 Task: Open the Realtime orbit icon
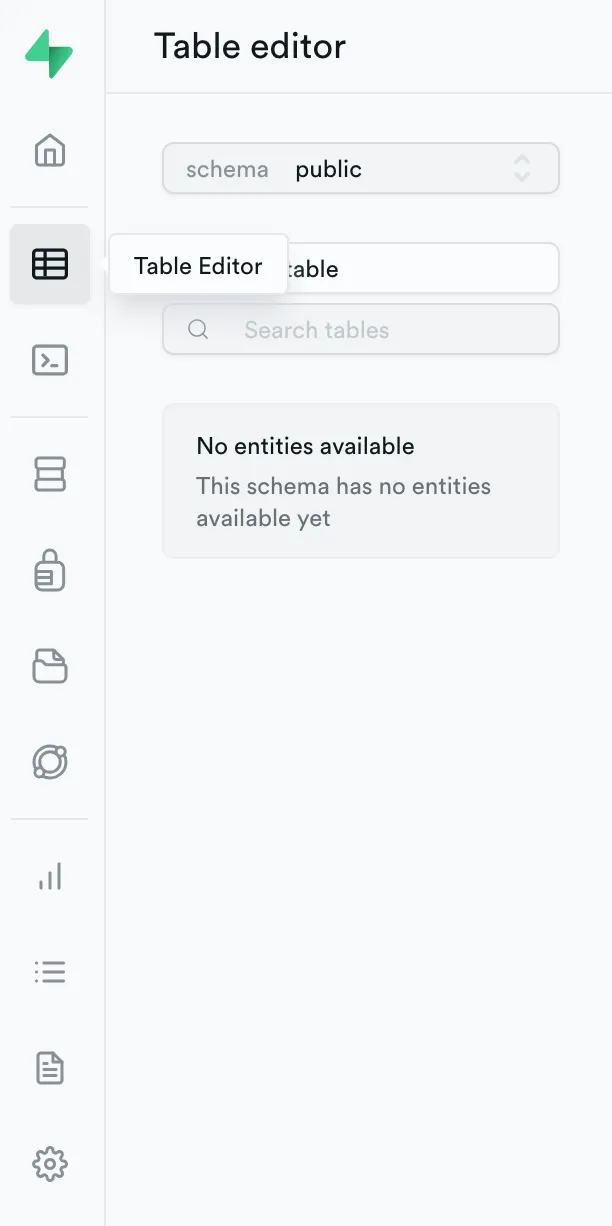point(50,762)
